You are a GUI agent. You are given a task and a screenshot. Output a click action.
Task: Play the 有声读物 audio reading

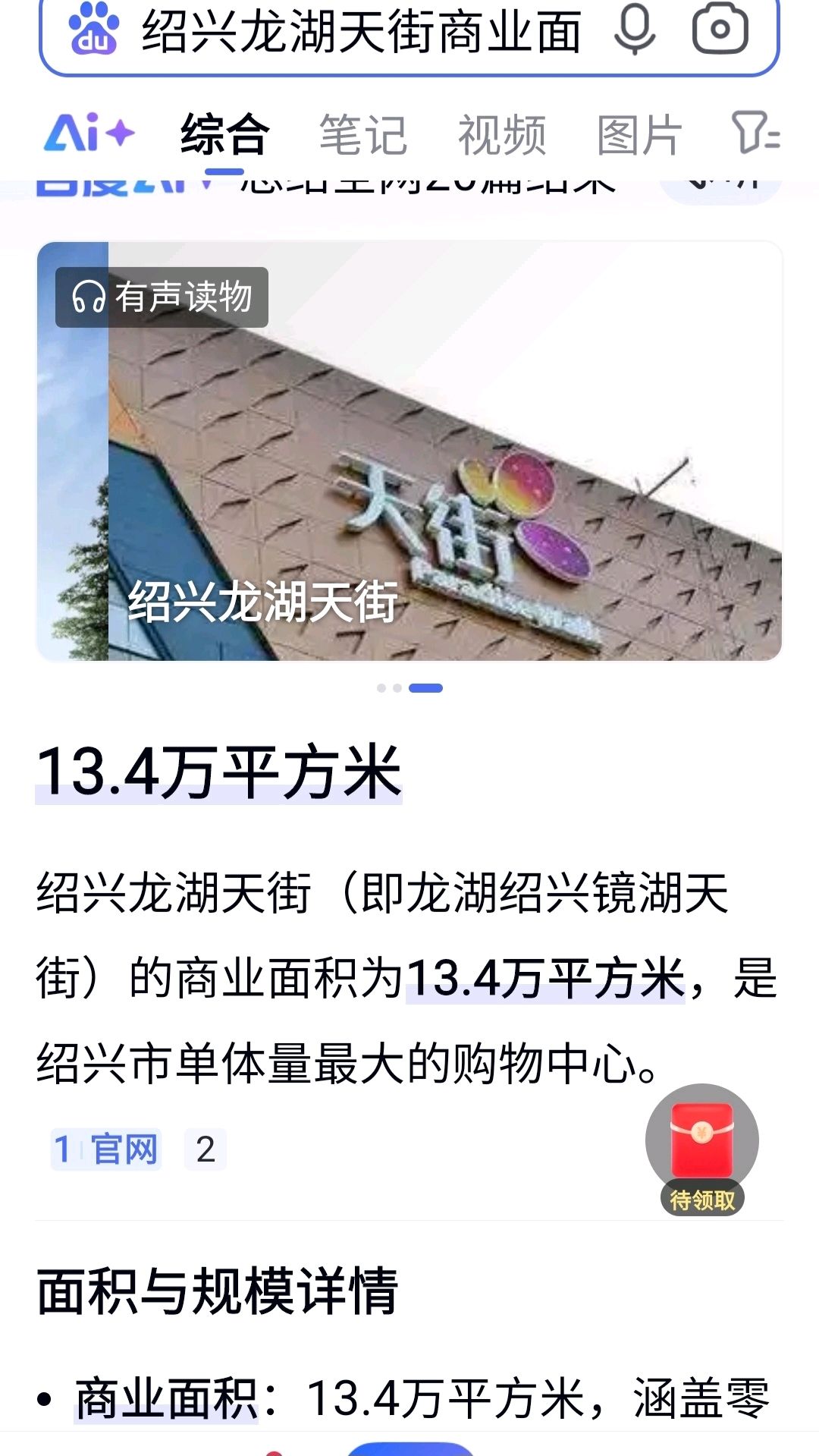tap(162, 297)
